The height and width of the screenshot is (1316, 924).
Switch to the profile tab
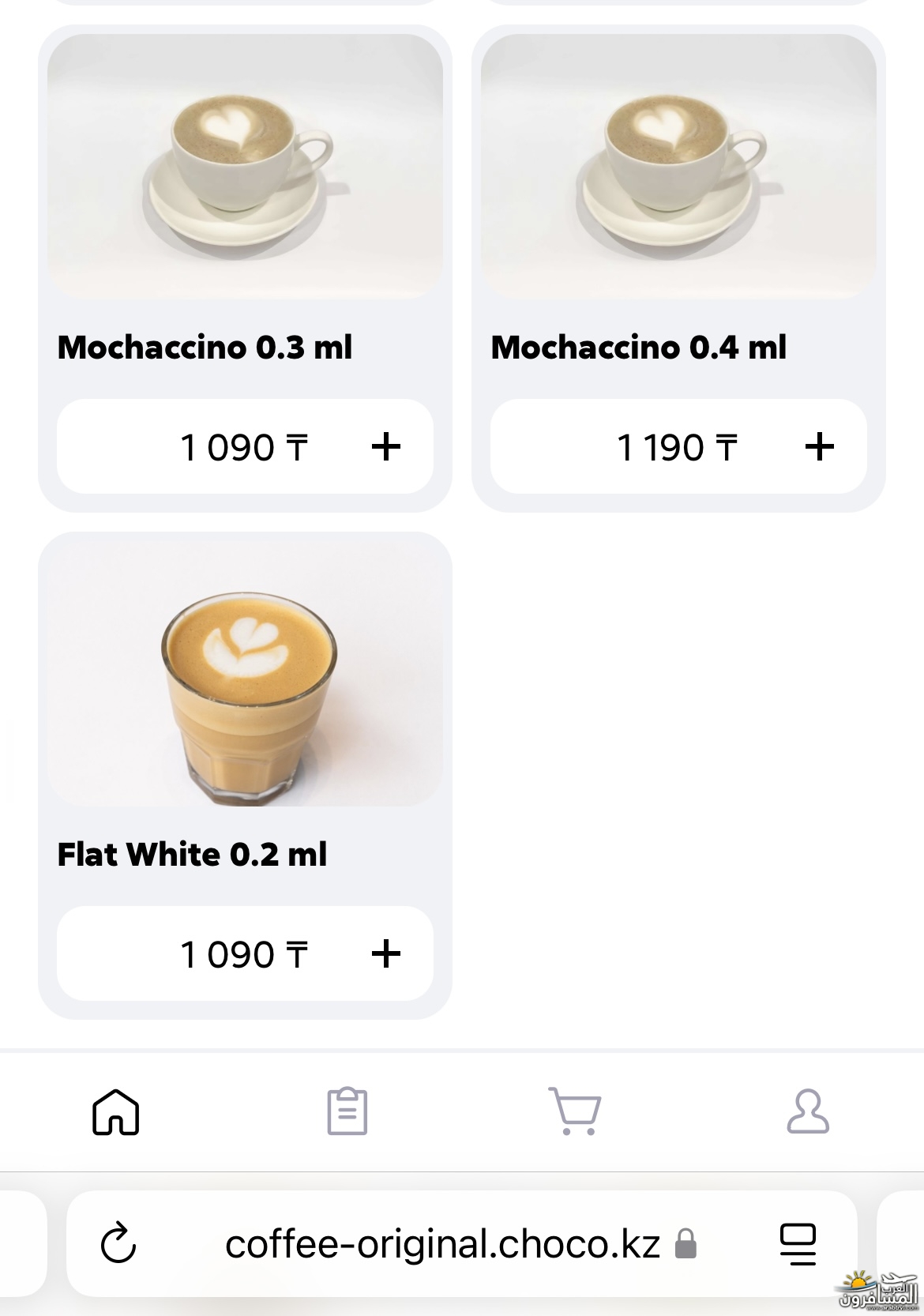808,1112
